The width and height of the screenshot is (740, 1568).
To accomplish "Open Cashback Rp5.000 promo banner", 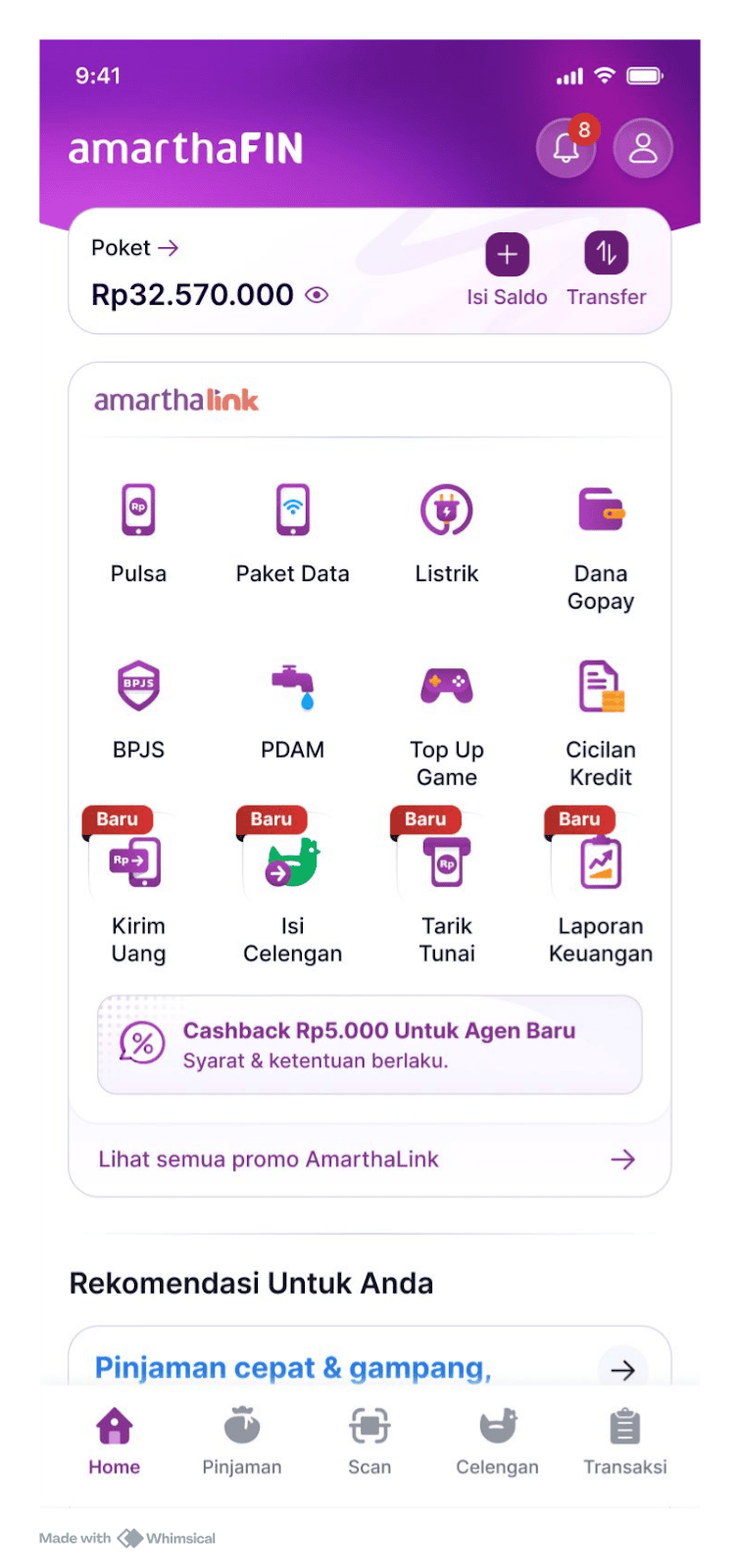I will tap(370, 1045).
